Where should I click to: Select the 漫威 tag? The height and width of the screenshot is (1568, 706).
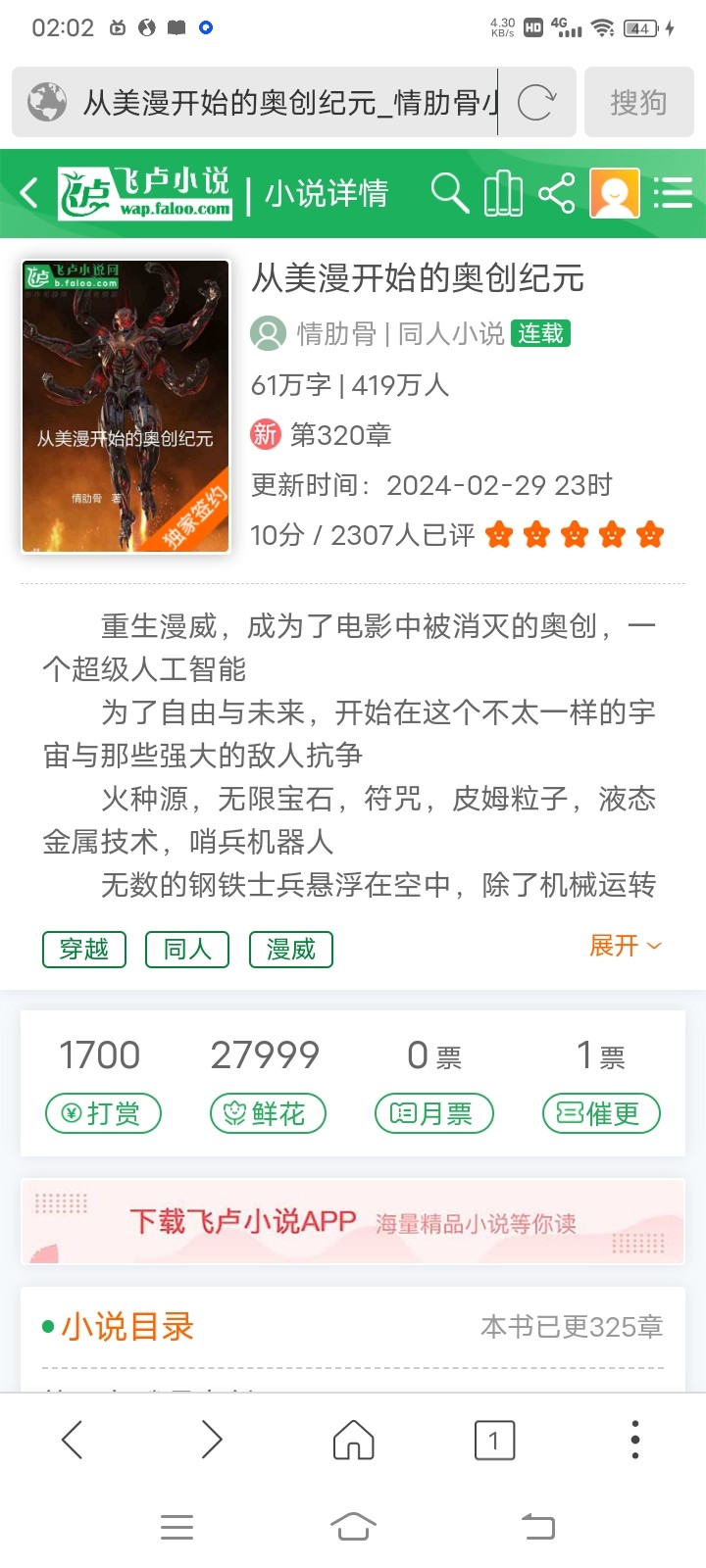pos(291,949)
